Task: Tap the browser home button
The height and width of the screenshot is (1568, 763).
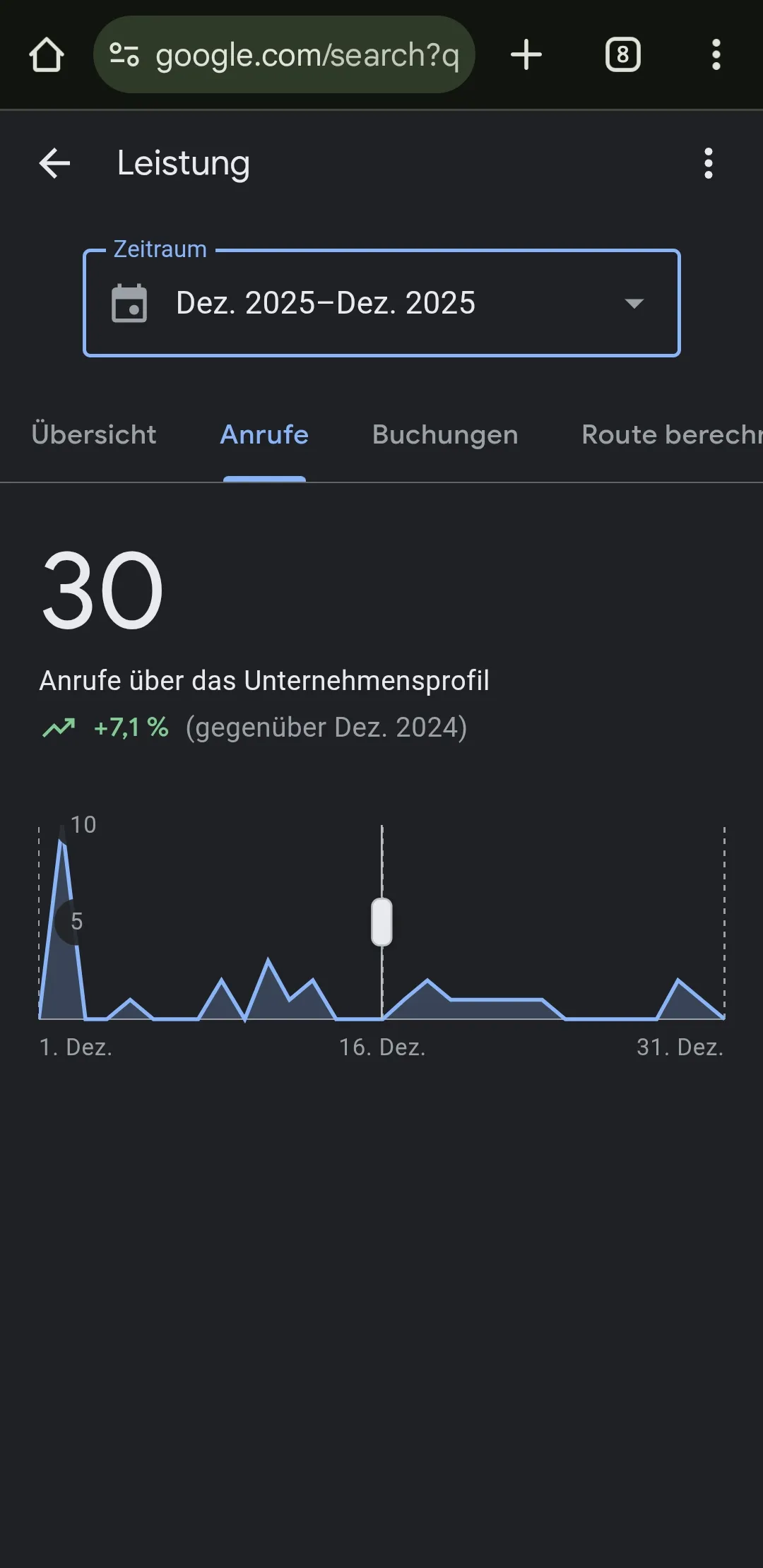Action: tap(47, 55)
